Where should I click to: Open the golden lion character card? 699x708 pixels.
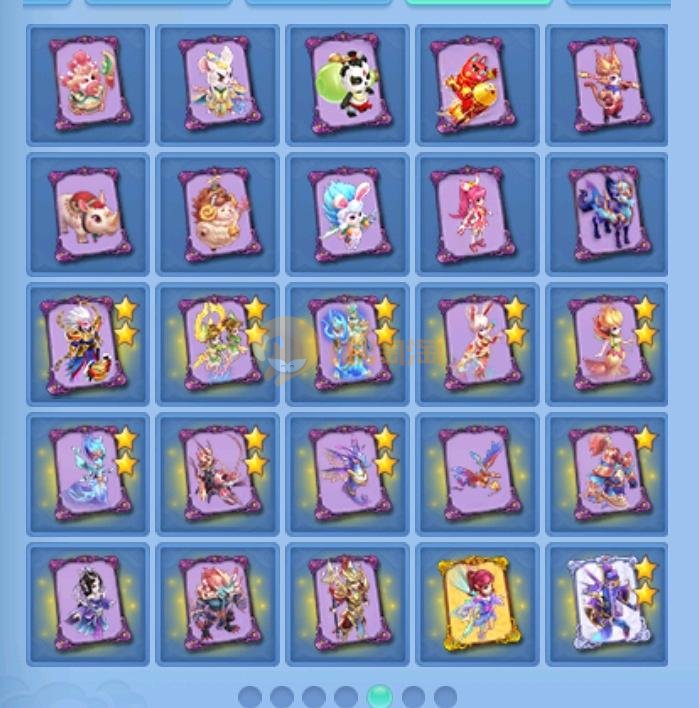pos(218,215)
